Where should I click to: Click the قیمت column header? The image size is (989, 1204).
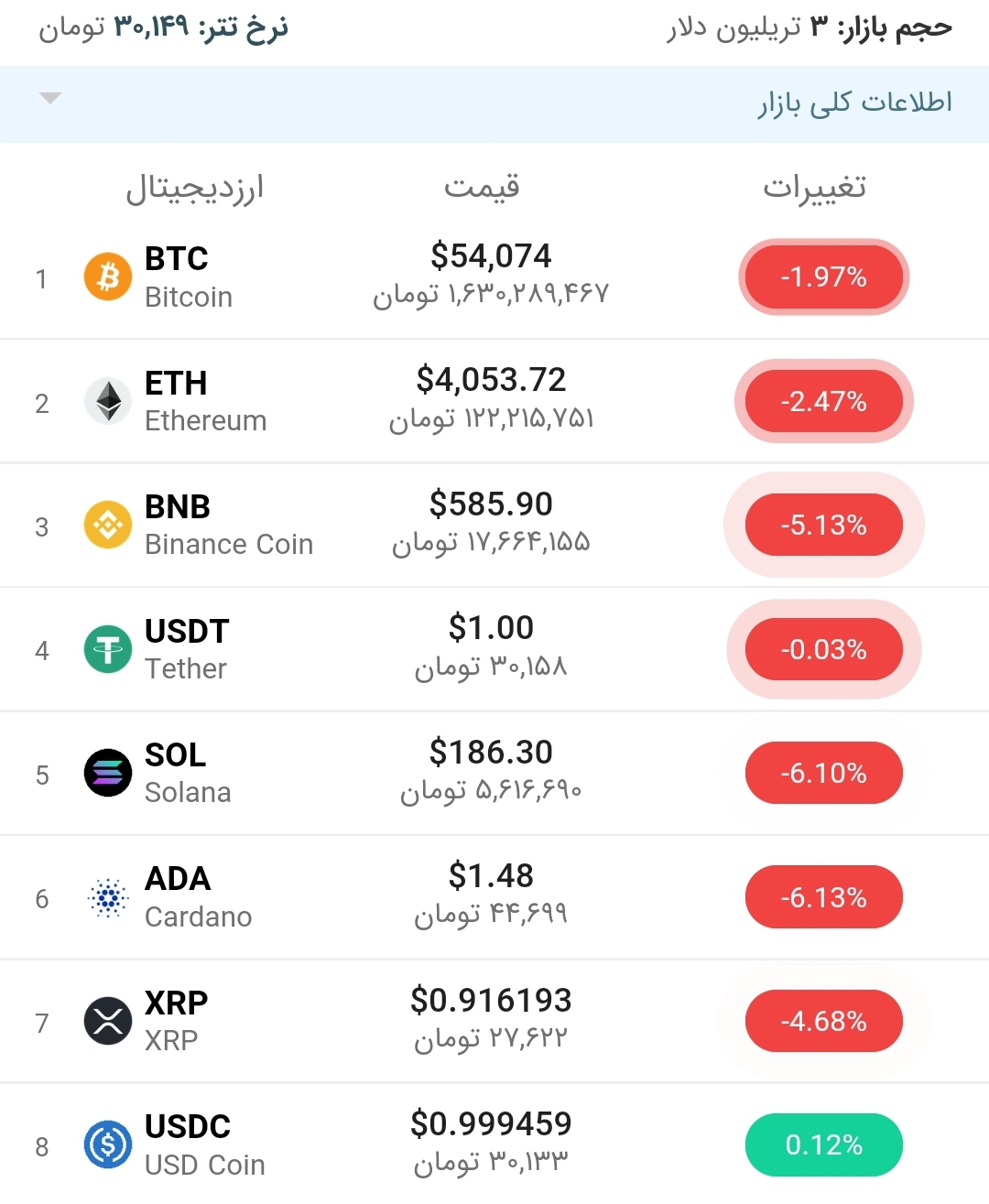(481, 188)
